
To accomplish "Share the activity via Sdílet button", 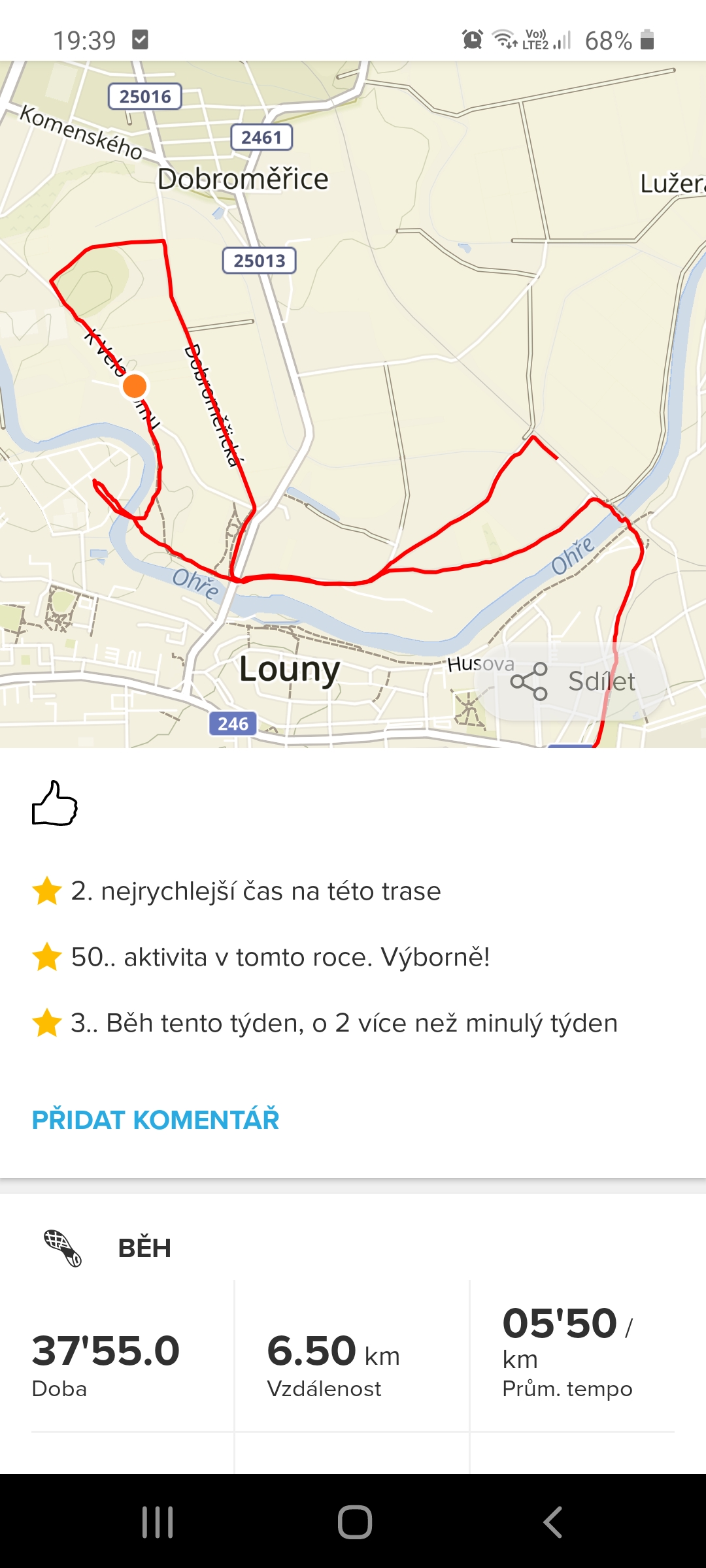I will click(x=572, y=681).
